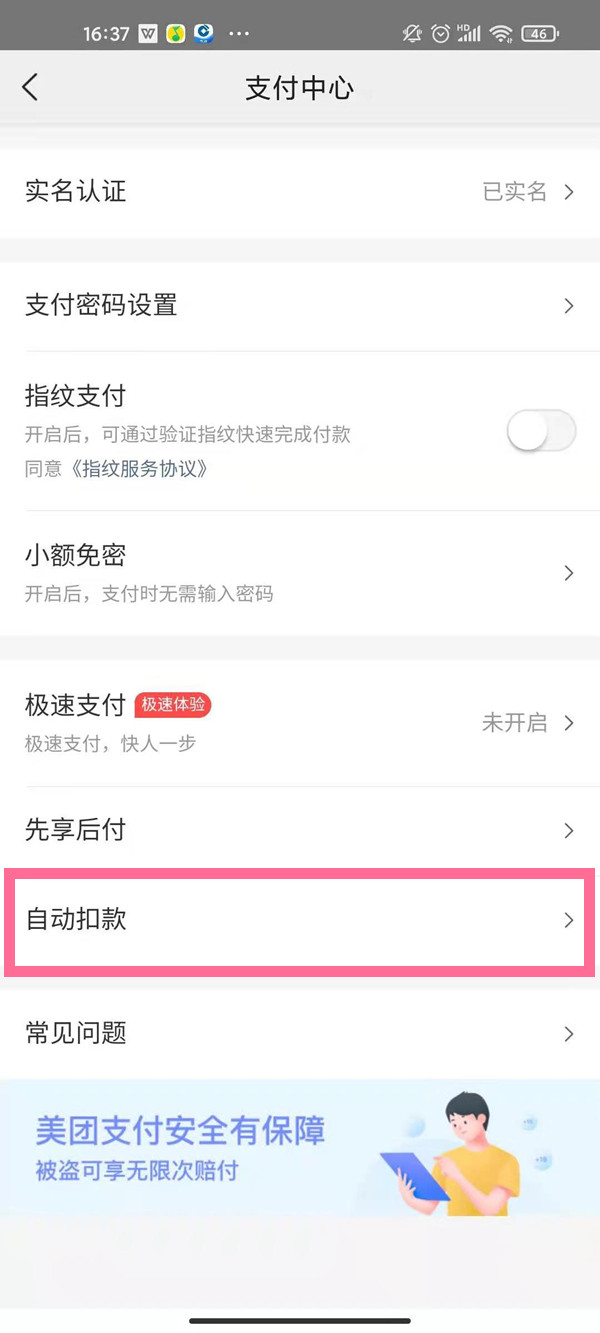Open 小额免密 settings
This screenshot has width=600, height=1333.
(x=300, y=573)
